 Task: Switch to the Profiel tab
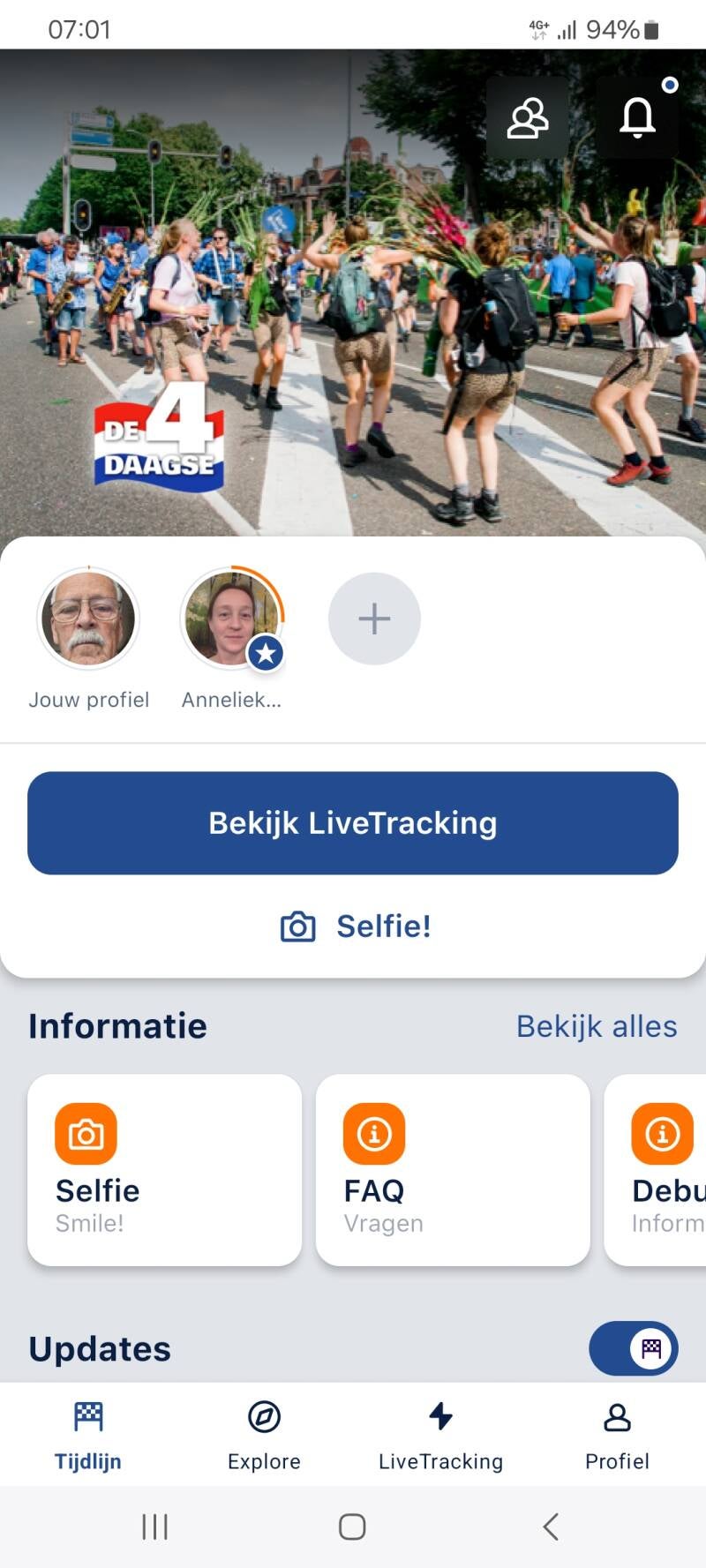click(617, 1434)
